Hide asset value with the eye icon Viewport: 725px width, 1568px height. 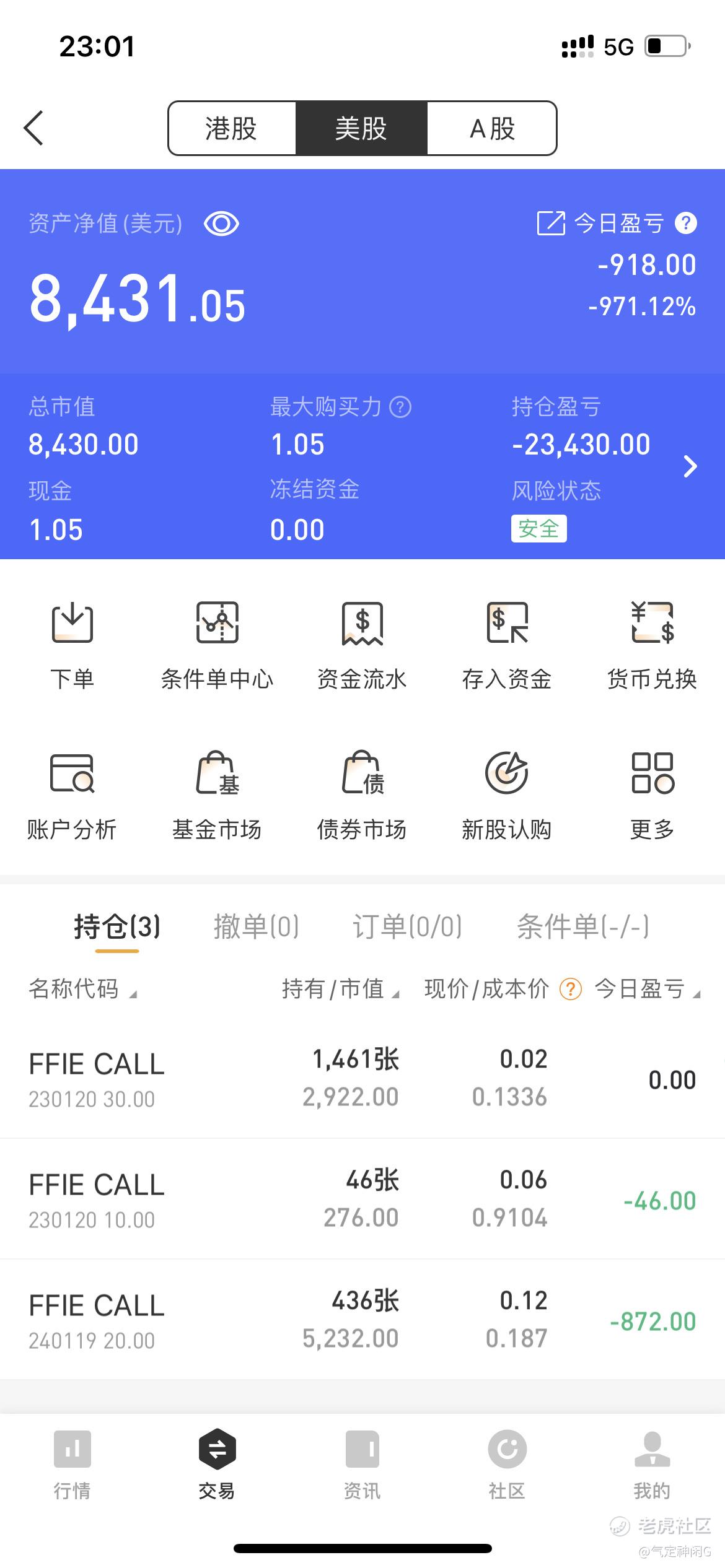[x=221, y=224]
